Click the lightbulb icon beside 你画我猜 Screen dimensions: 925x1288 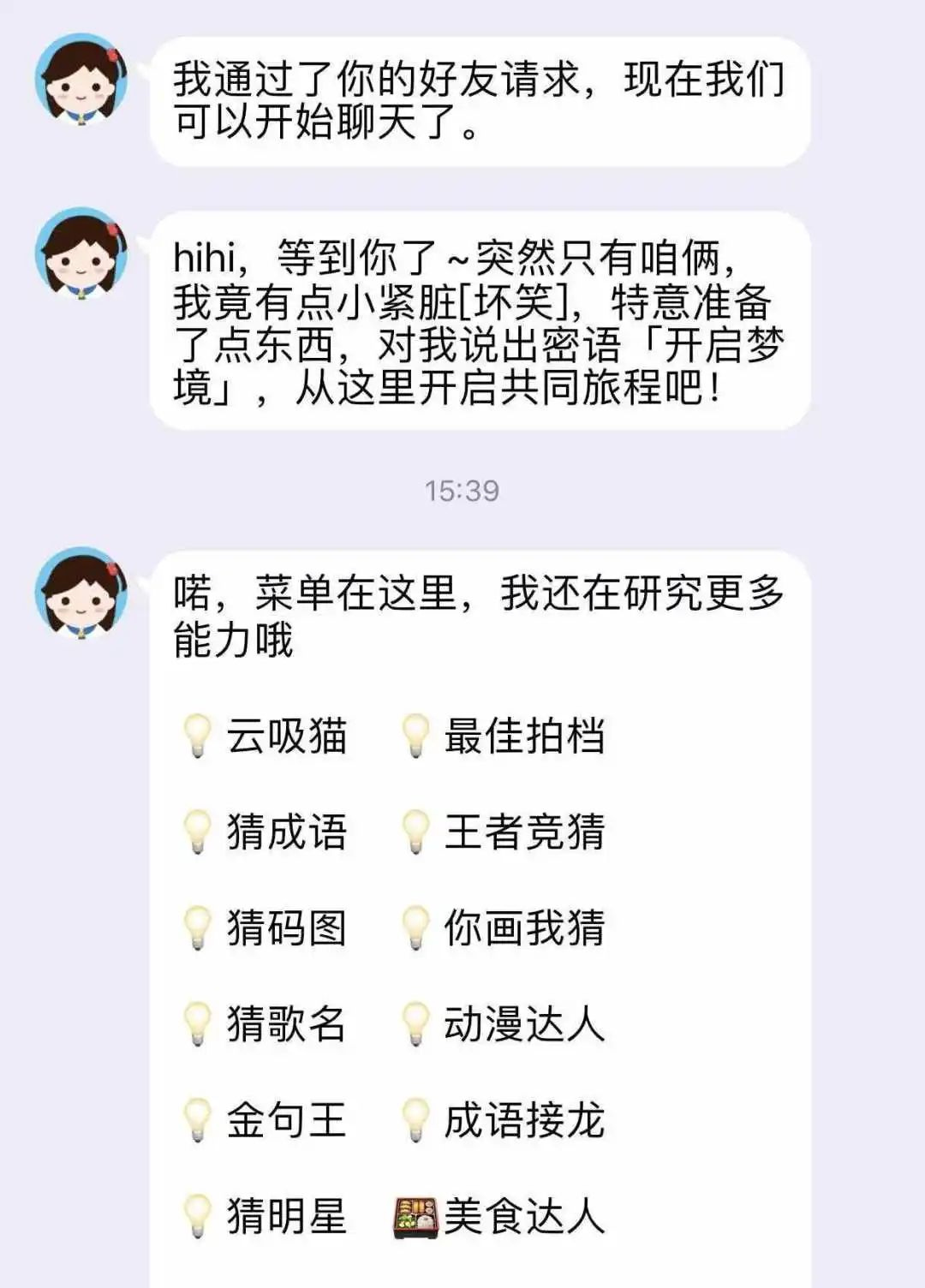tap(417, 926)
